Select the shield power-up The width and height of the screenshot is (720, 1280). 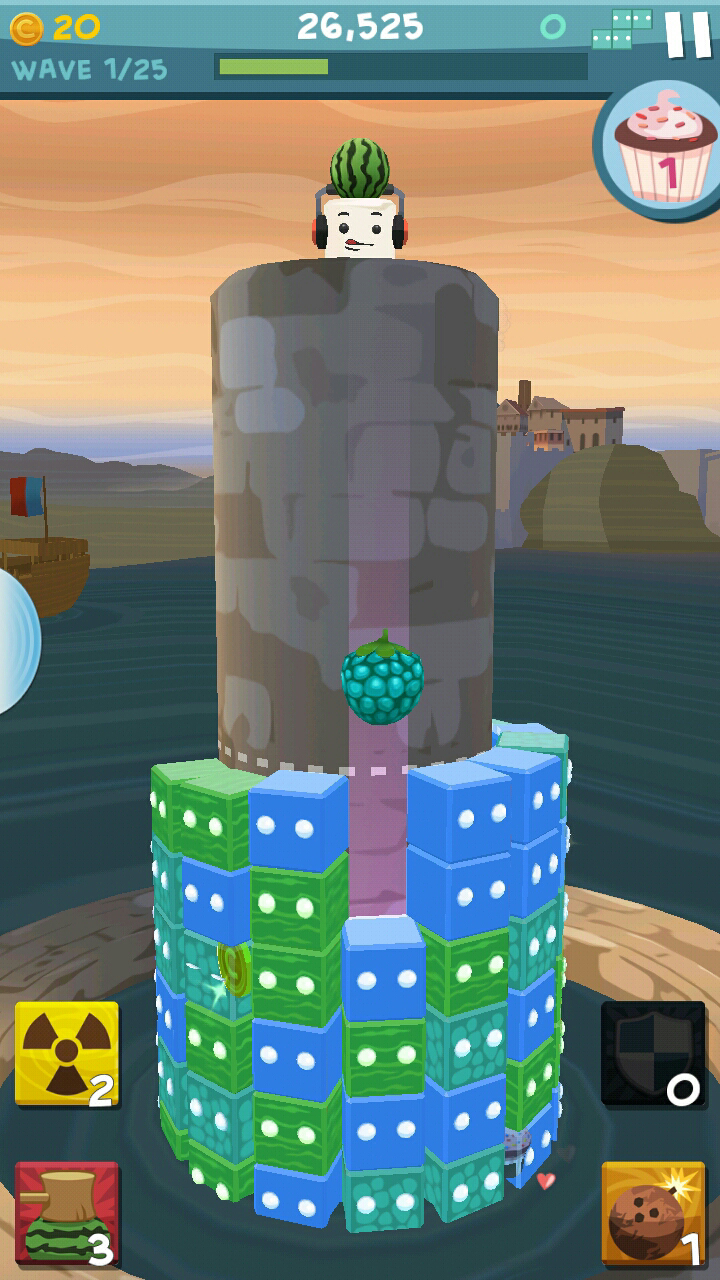653,1053
